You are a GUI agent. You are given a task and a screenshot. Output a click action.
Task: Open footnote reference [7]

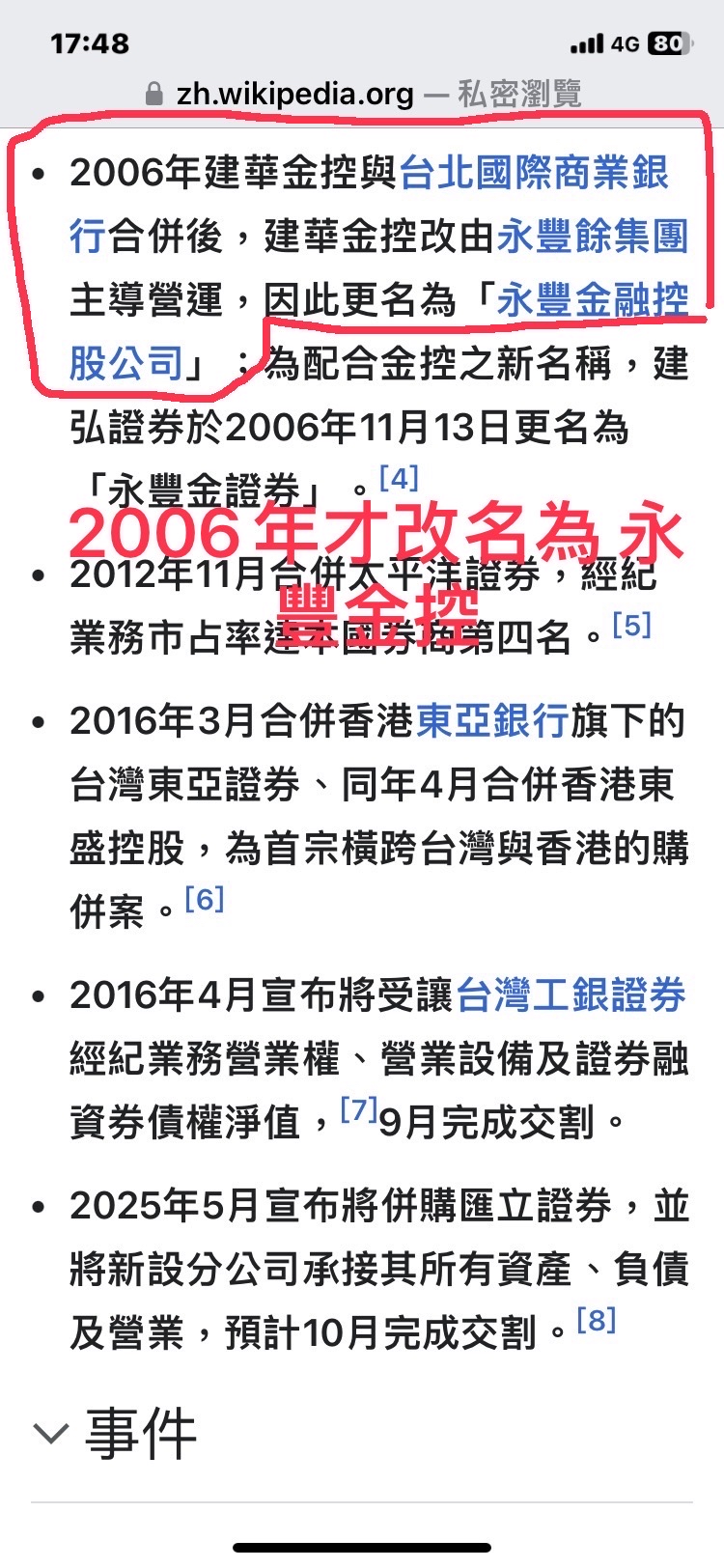click(359, 1111)
